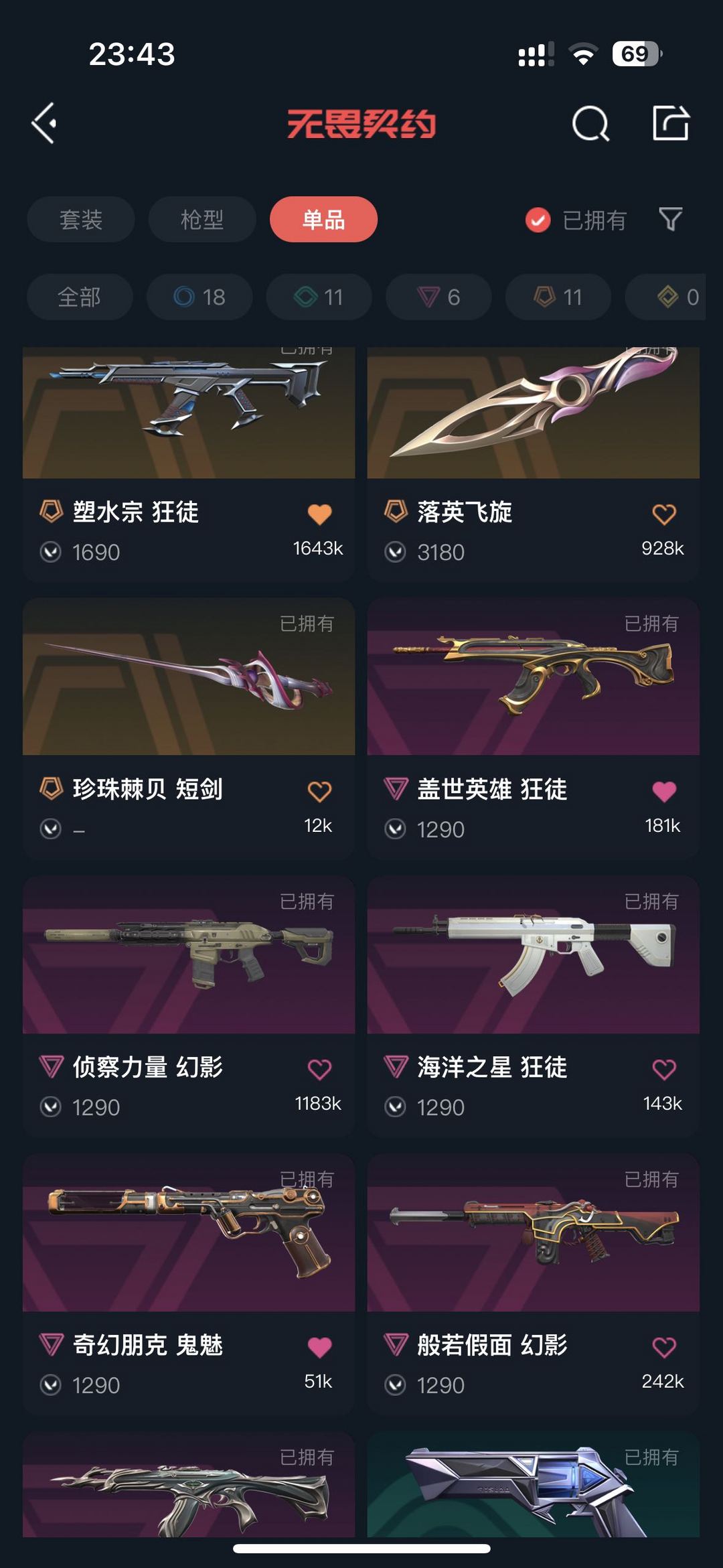Filter by the purple tier chip showing 6

point(438,297)
